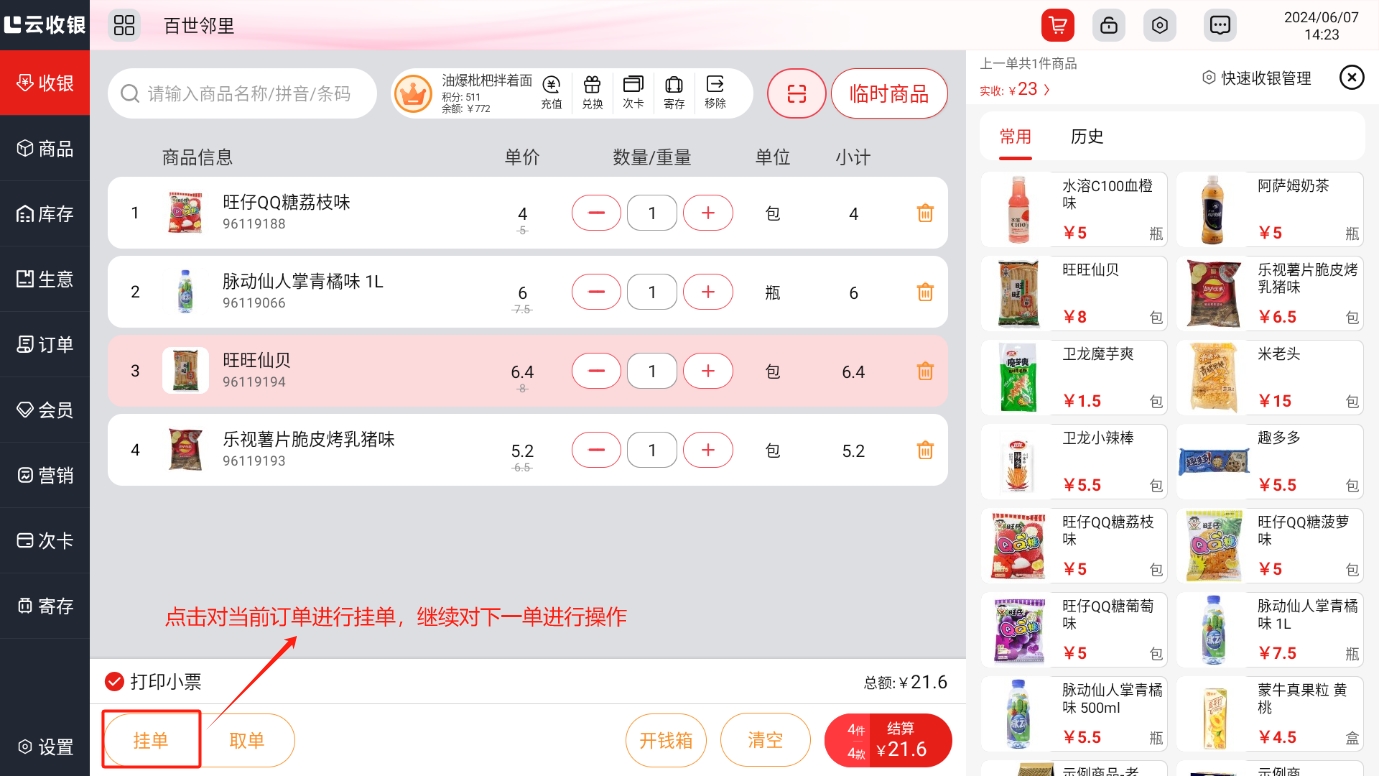Delete 旺旺仙贝 from the order list

pos(925,371)
